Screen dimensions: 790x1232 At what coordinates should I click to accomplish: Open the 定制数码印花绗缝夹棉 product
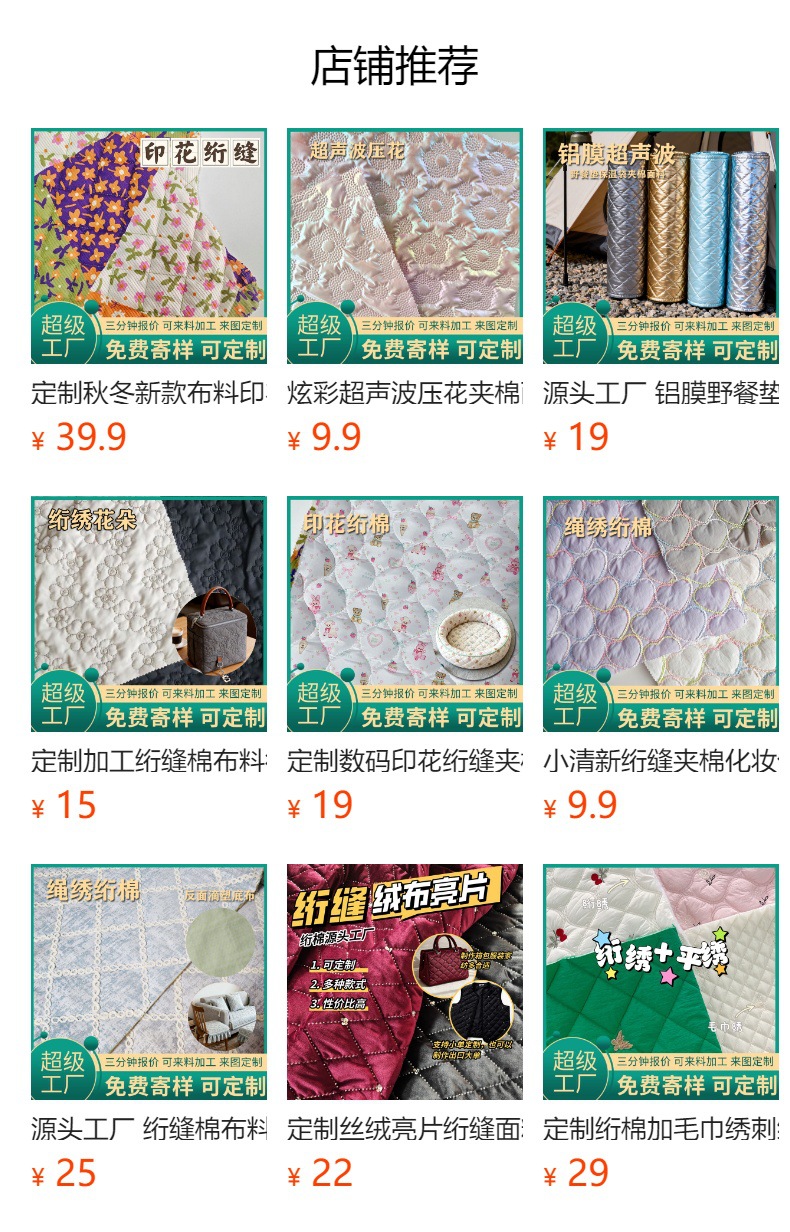[x=404, y=614]
